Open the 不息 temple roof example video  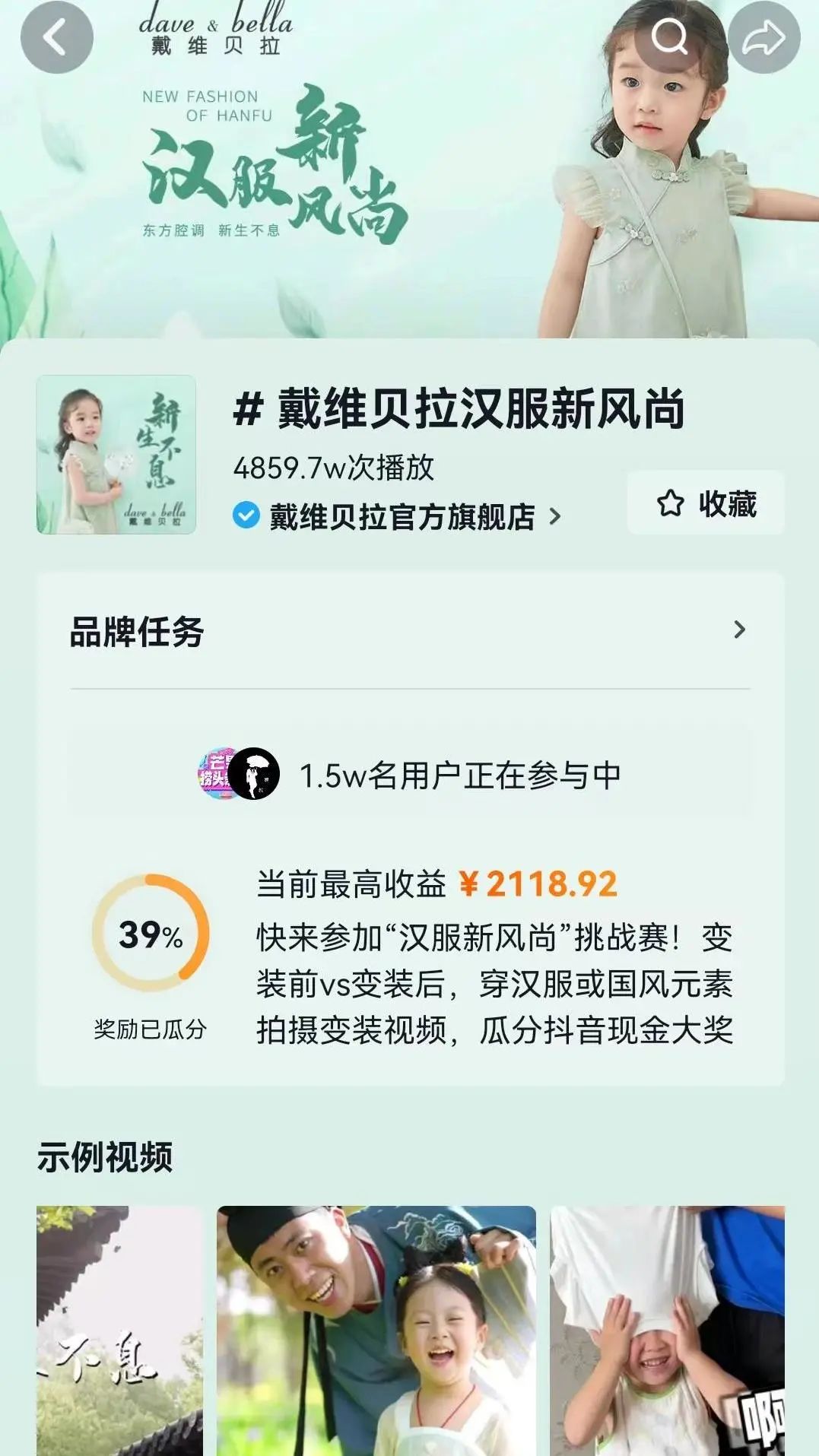(x=120, y=1331)
